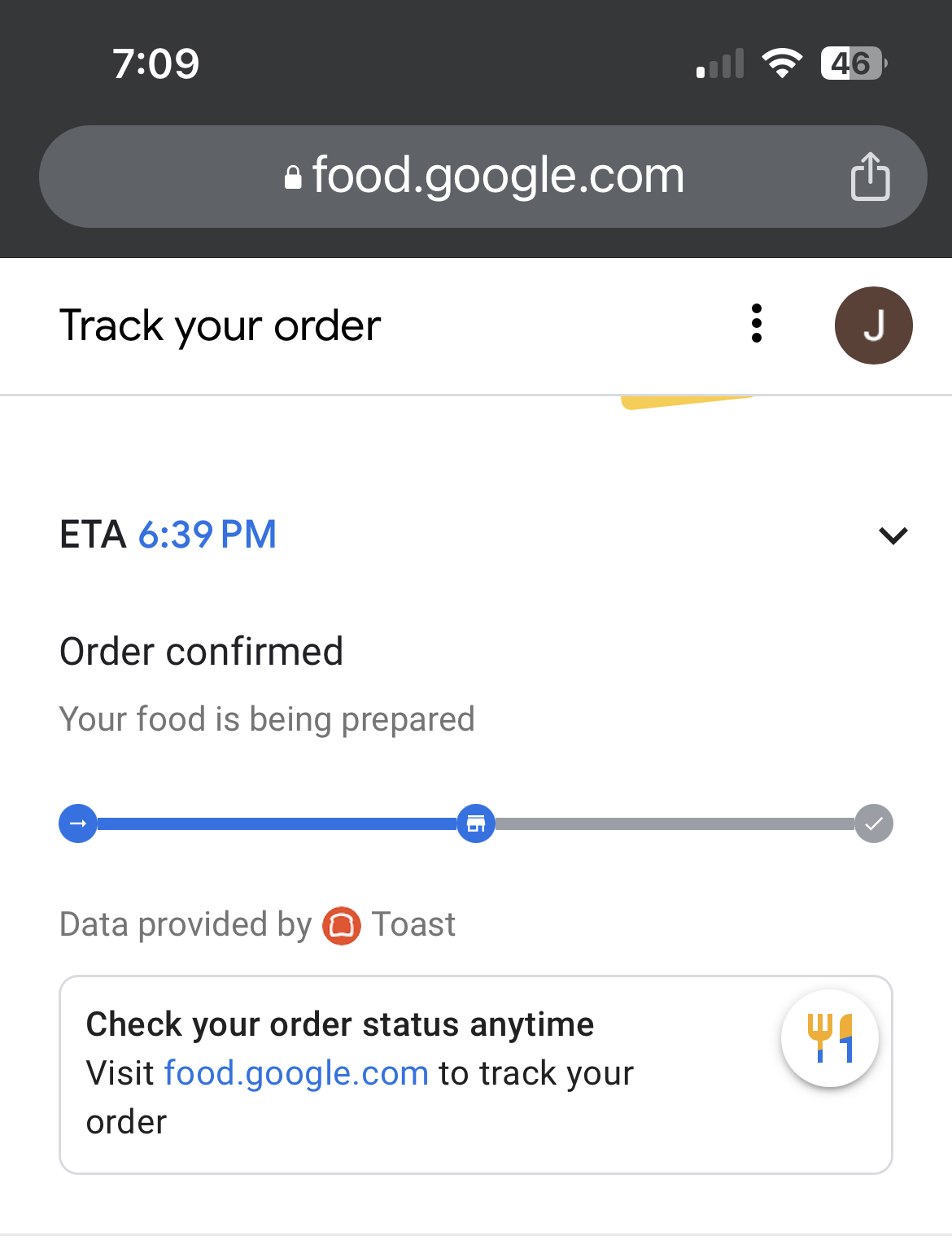Open the J account profile avatar
This screenshot has width=952, height=1249.
(x=873, y=325)
